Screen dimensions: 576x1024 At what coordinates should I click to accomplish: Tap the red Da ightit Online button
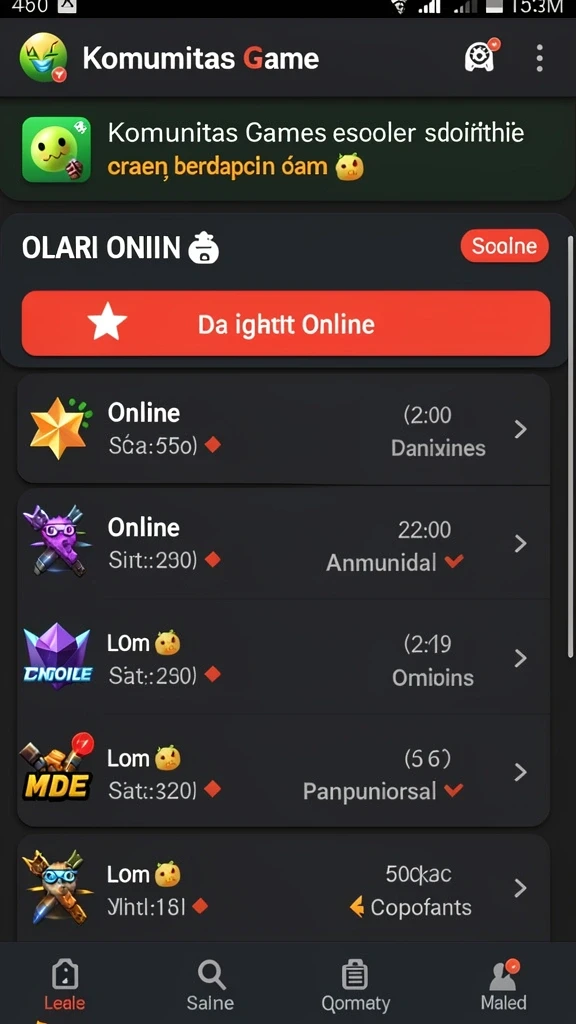tap(286, 324)
